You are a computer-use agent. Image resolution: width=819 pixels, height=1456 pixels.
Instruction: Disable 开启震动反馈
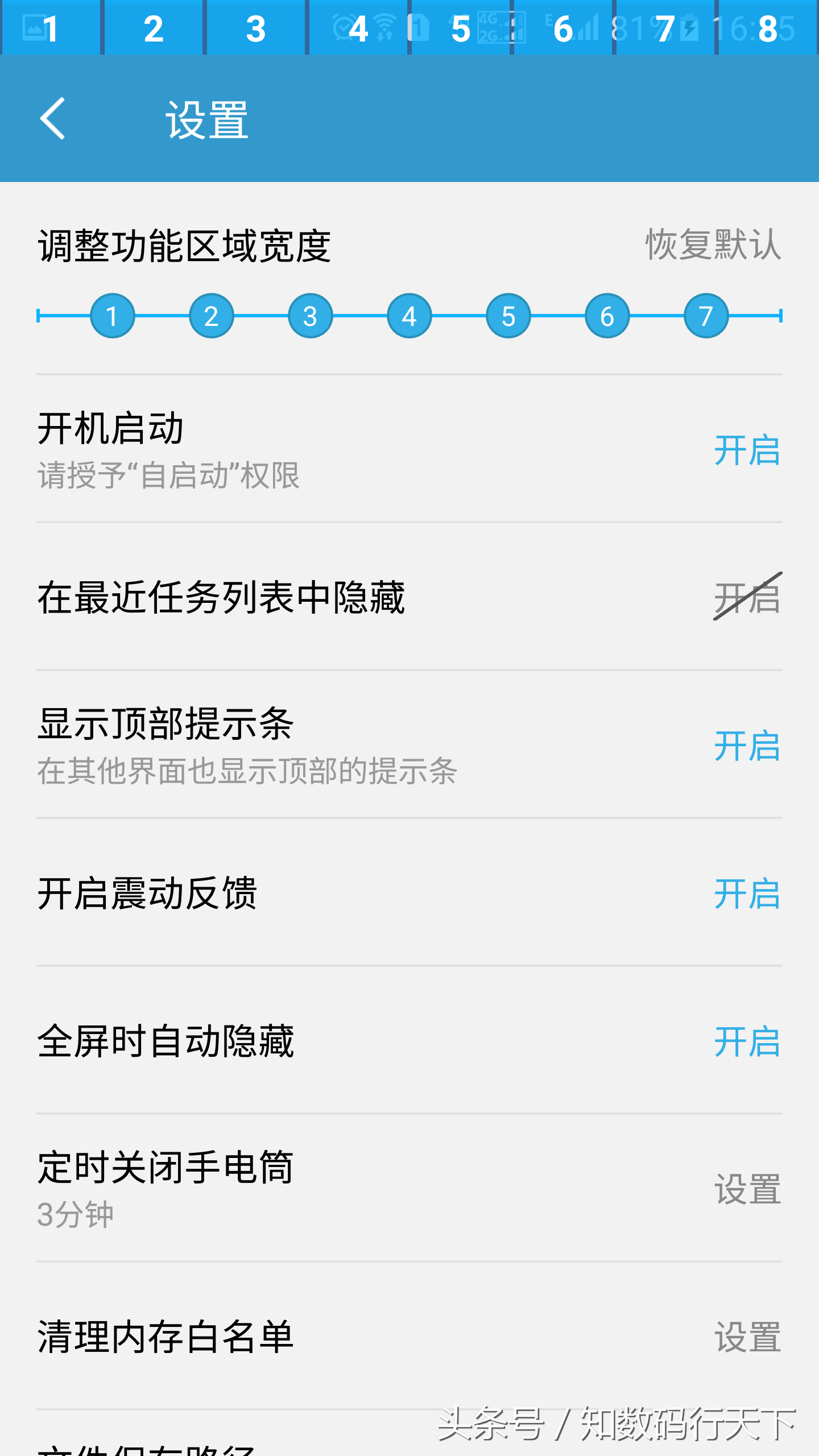(747, 894)
